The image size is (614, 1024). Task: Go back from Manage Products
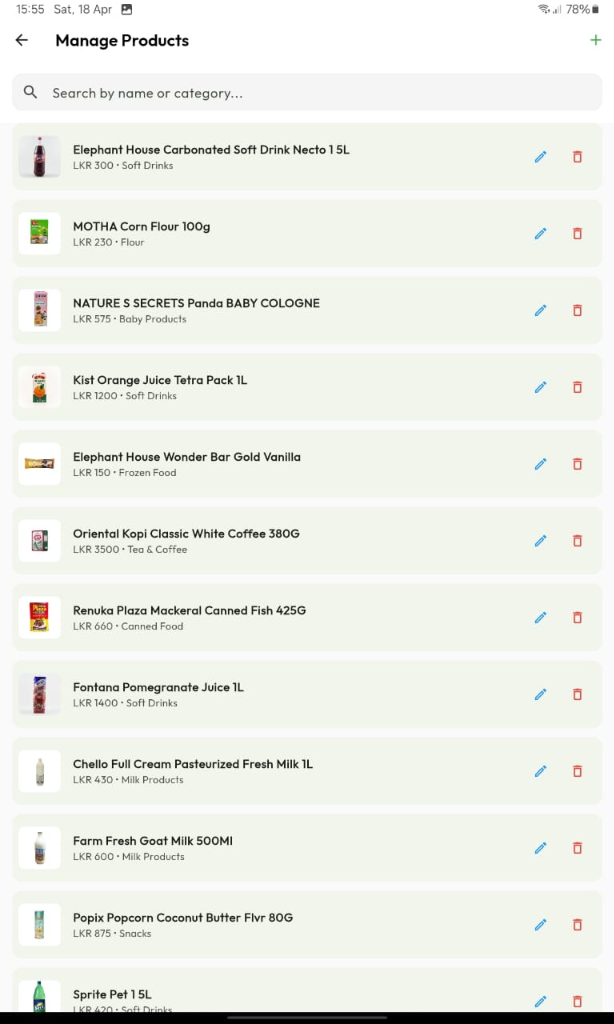click(x=22, y=41)
